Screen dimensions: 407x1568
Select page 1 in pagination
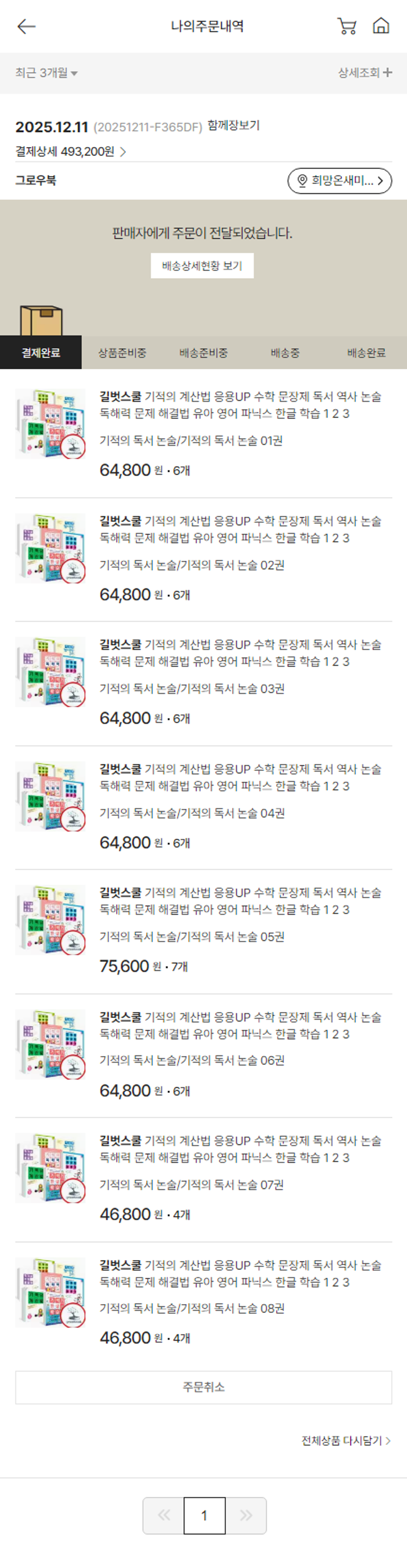click(205, 1515)
